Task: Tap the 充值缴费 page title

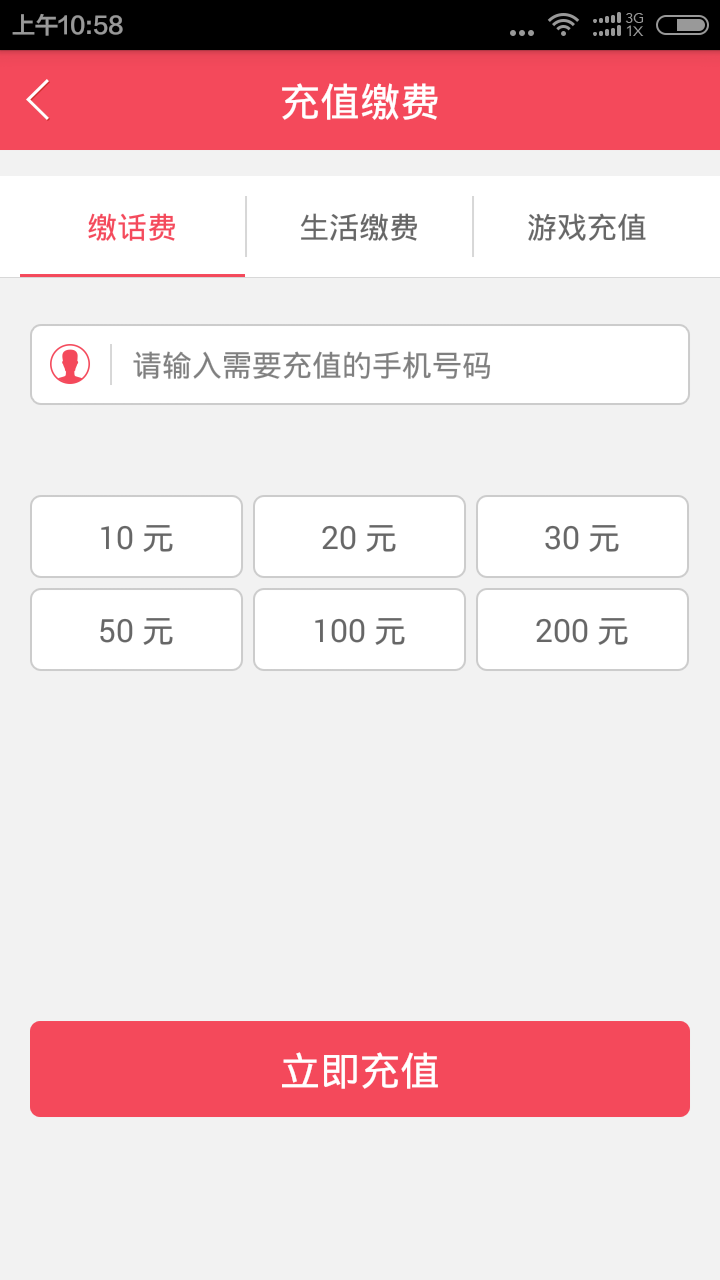Action: pos(360,100)
